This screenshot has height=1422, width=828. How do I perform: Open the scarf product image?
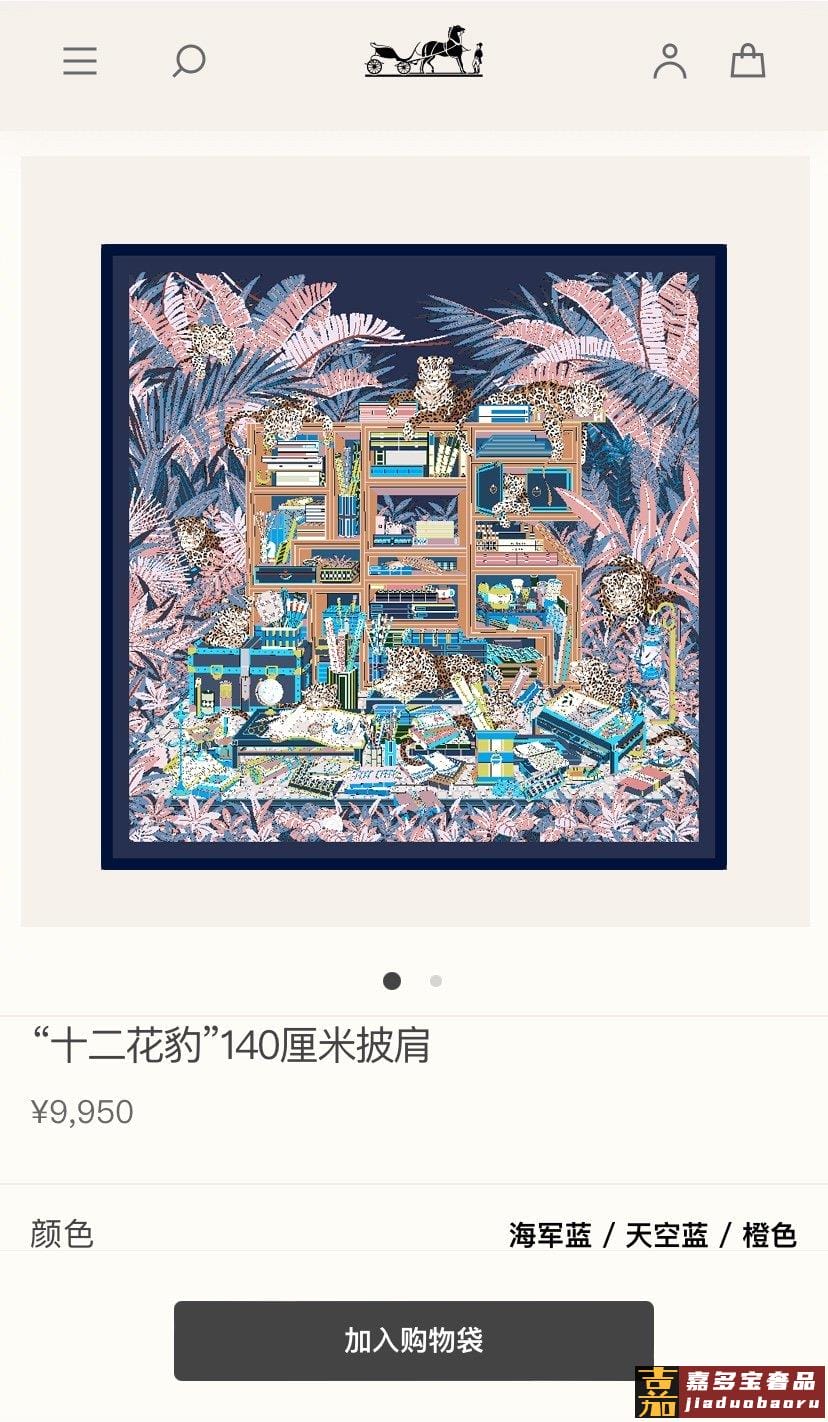point(414,556)
